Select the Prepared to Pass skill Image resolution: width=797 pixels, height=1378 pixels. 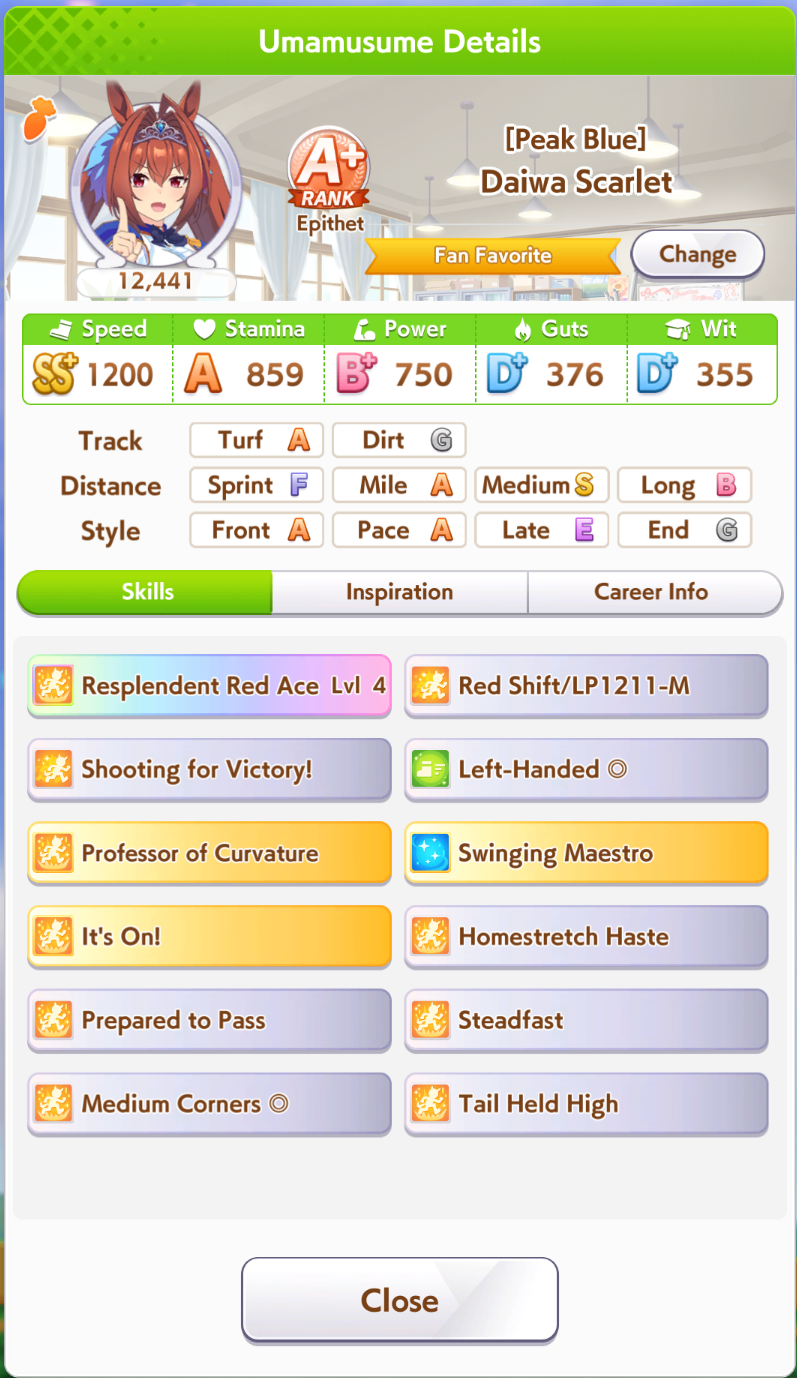(209, 1021)
